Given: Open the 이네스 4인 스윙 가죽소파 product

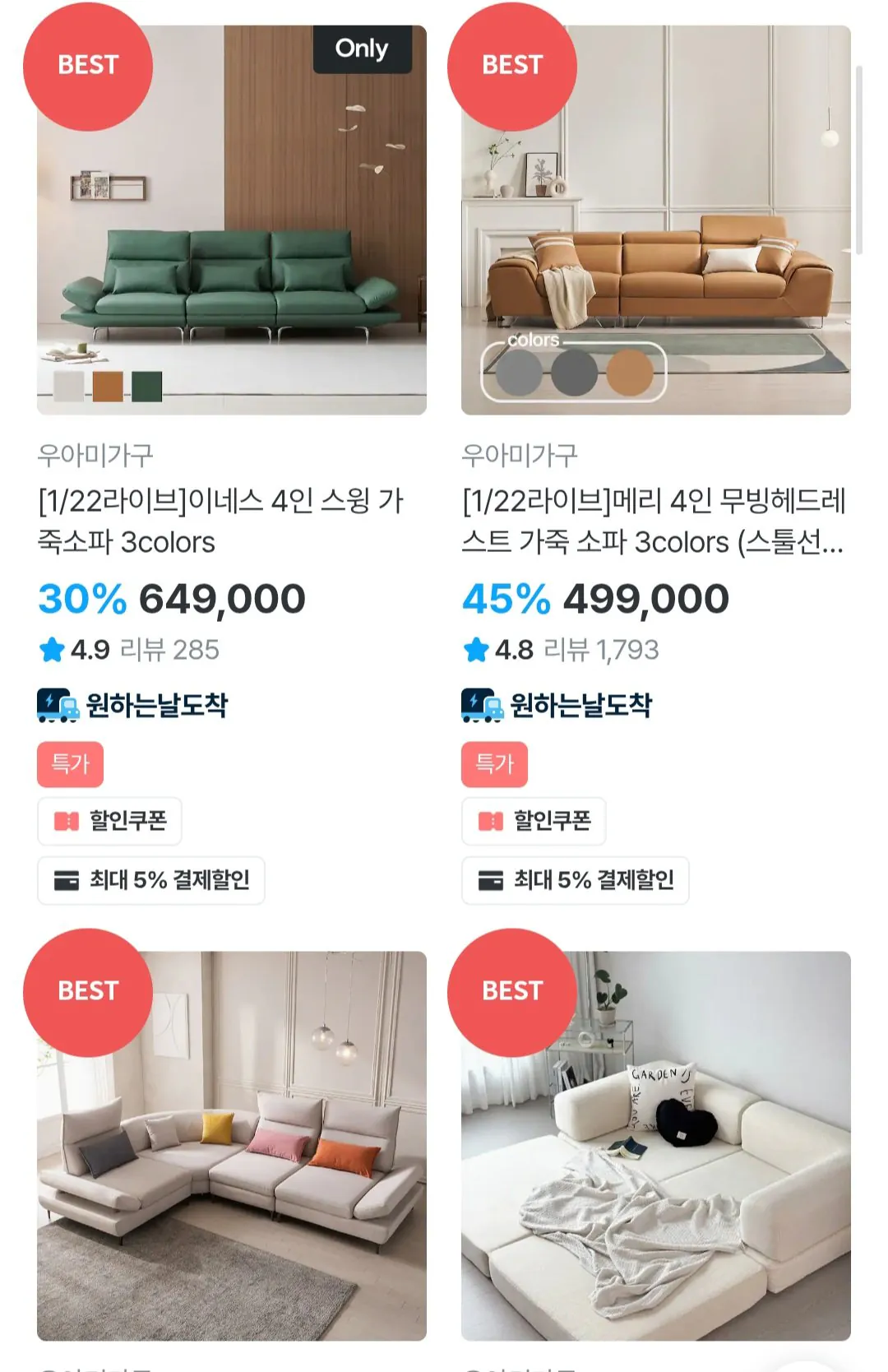Looking at the screenshot, I should (220, 521).
